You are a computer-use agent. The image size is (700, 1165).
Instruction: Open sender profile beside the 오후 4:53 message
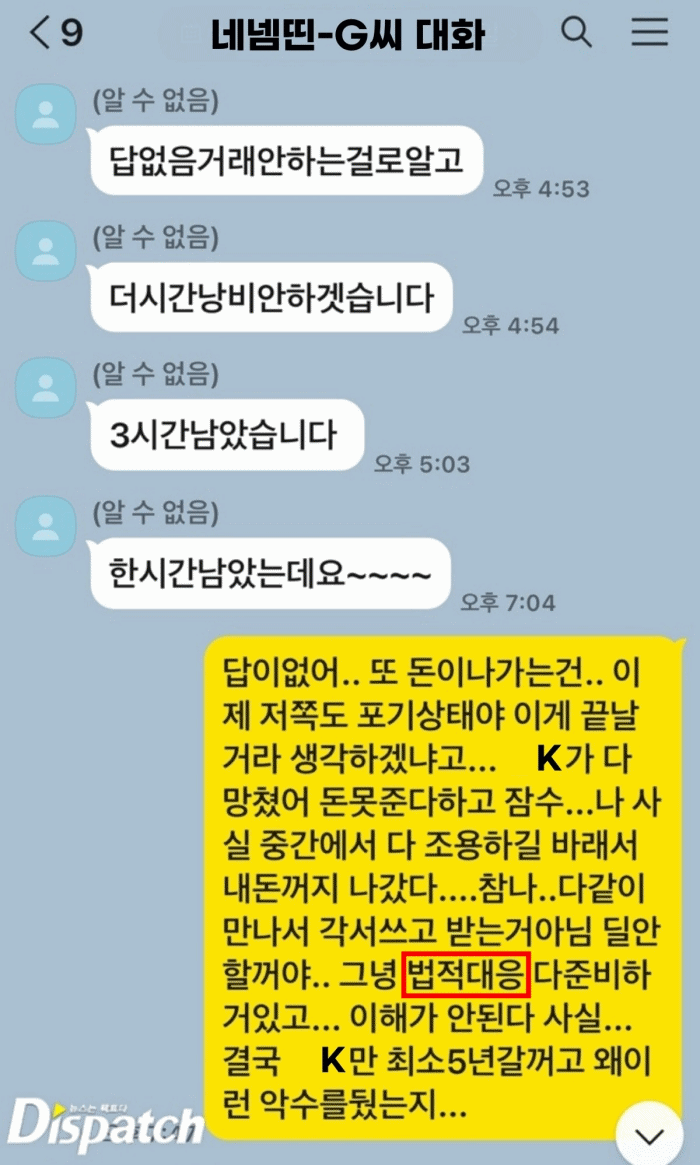pos(46,114)
